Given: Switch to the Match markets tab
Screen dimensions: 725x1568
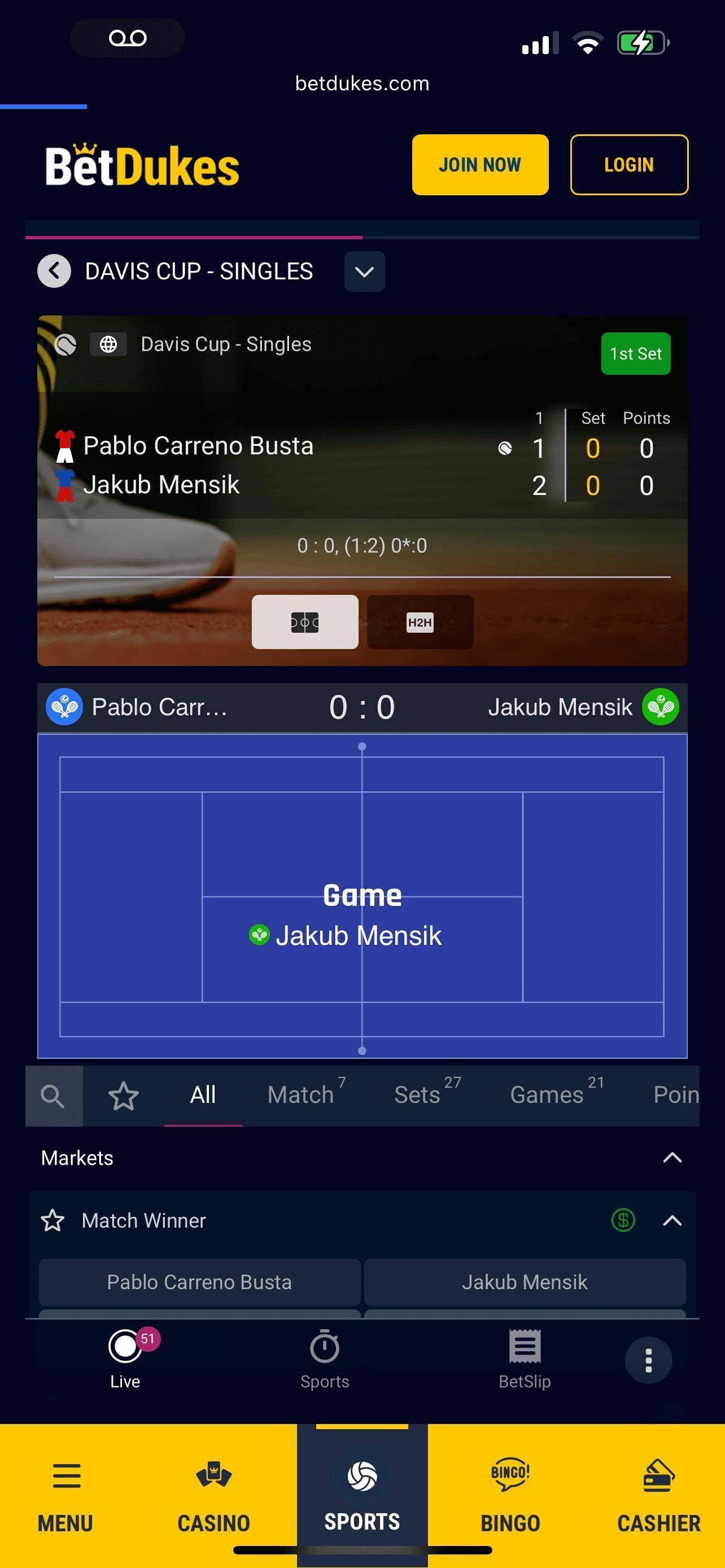Looking at the screenshot, I should [x=301, y=1095].
